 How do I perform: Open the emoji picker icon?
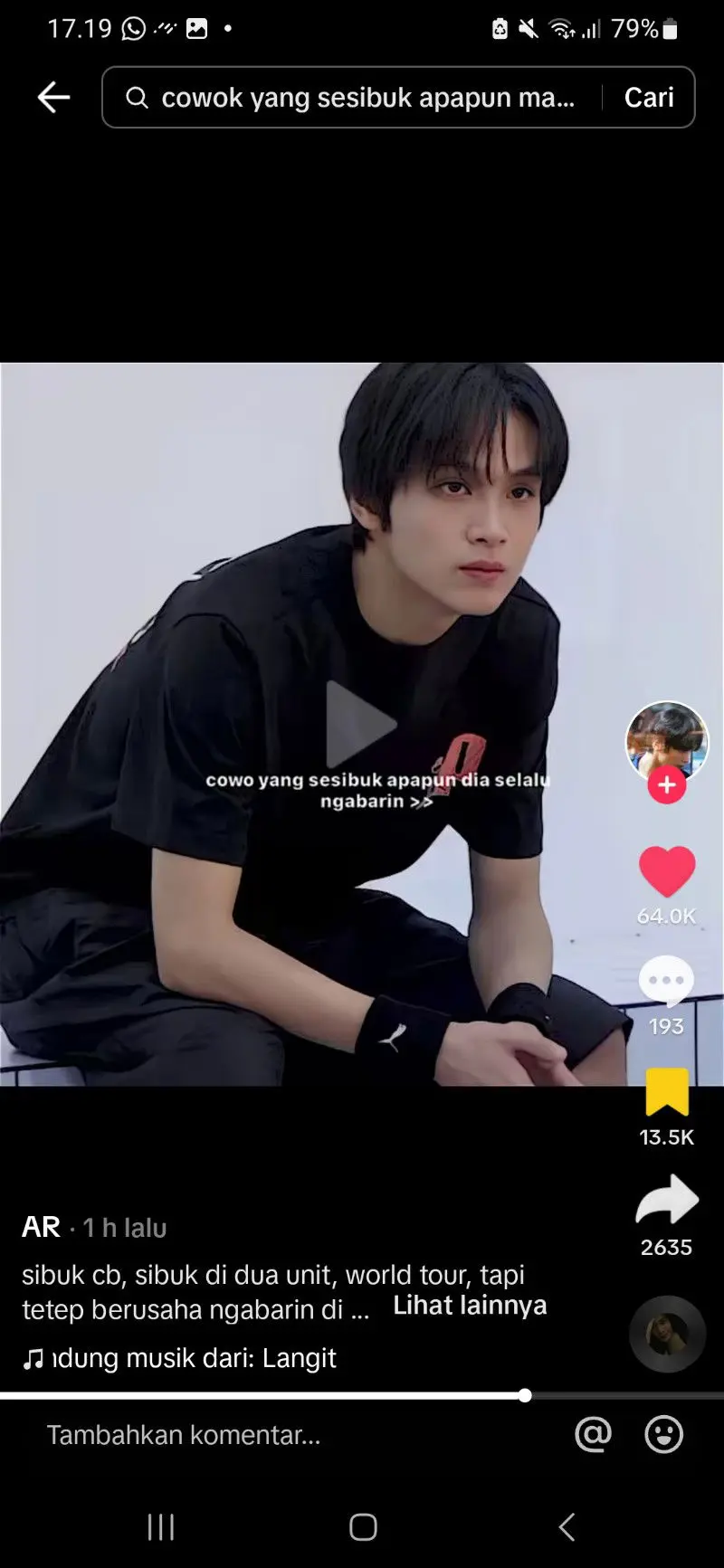(663, 1434)
